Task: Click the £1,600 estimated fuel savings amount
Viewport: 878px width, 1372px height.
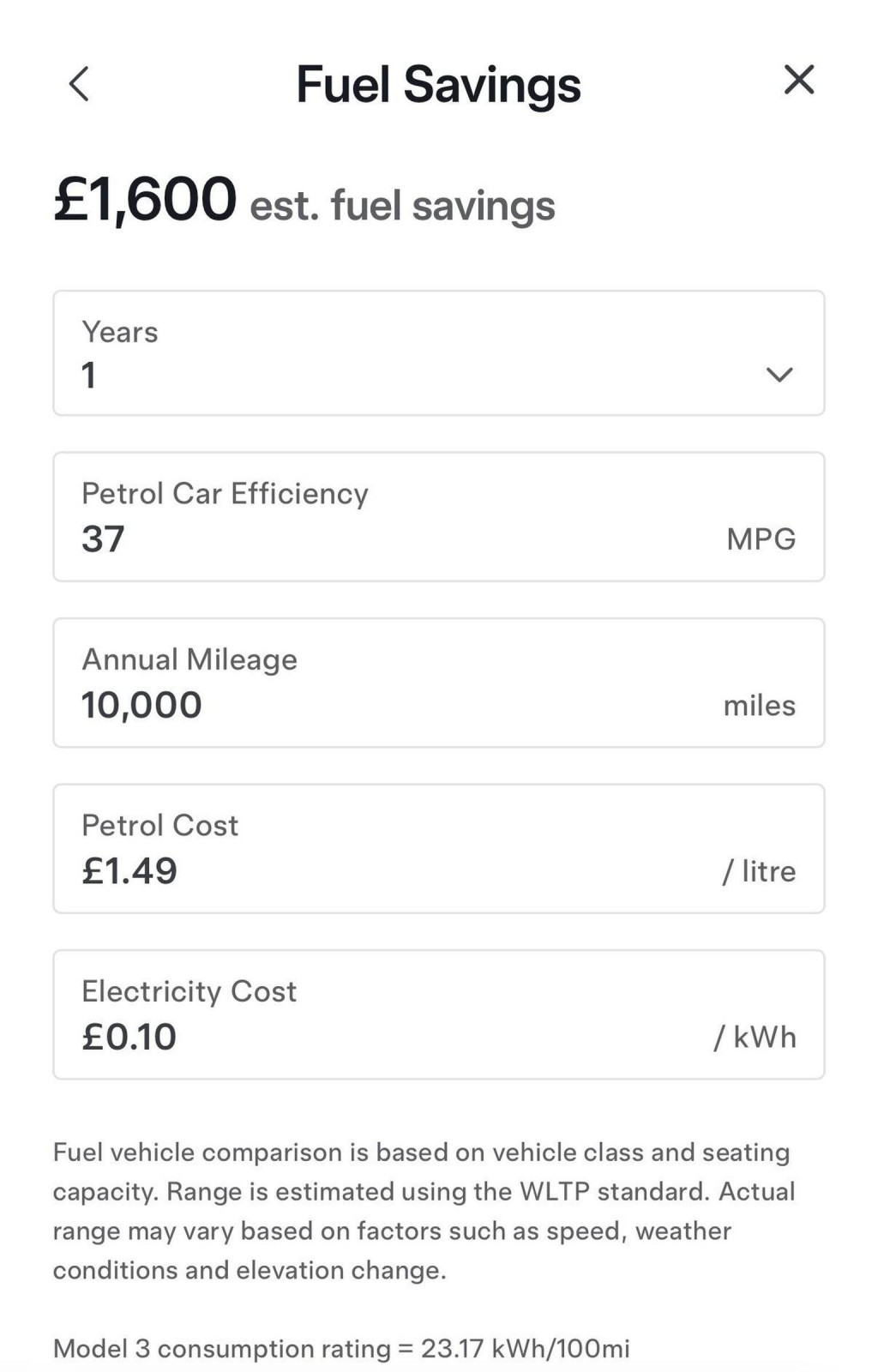Action: (x=144, y=201)
